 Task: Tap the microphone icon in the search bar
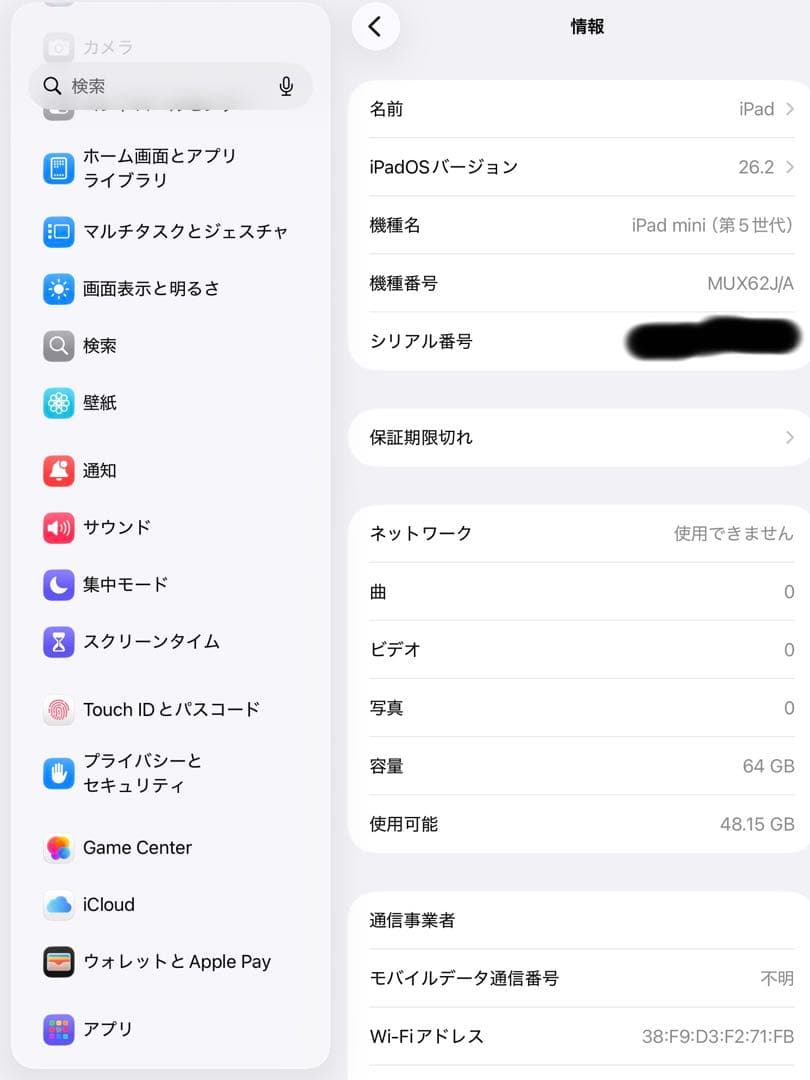pyautogui.click(x=286, y=86)
